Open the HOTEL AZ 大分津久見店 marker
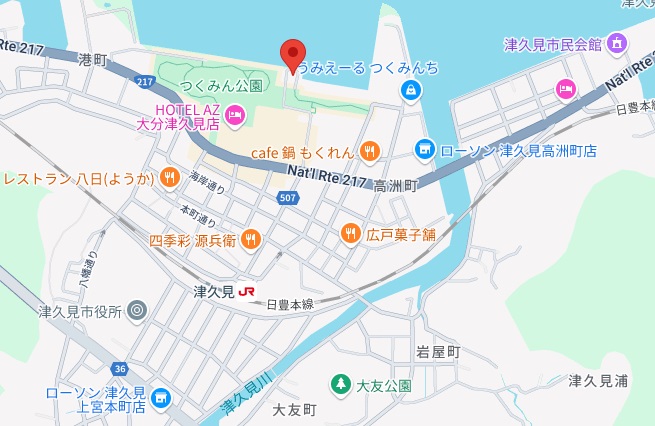This screenshot has width=655, height=426. pos(235,115)
